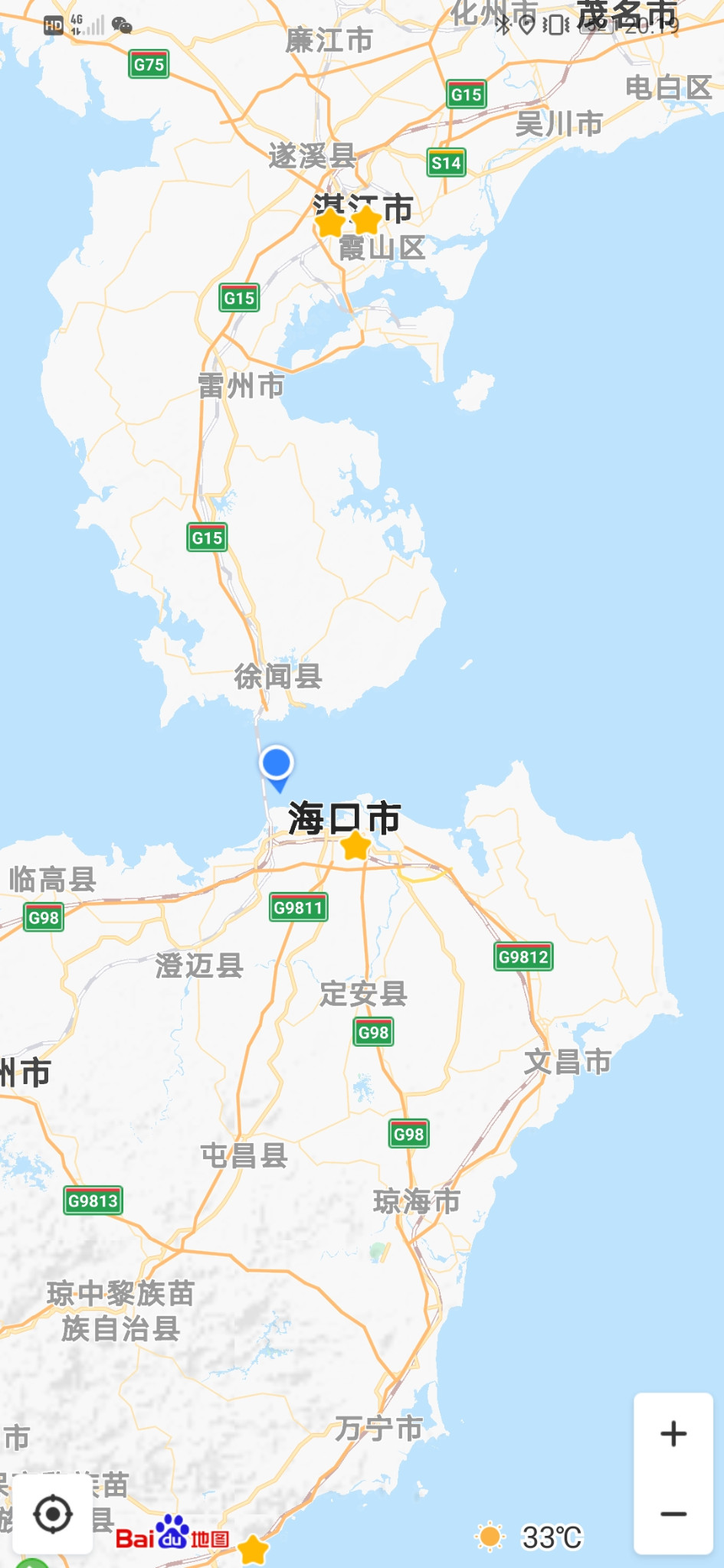Open the favorite star marker at 海口市

355,846
